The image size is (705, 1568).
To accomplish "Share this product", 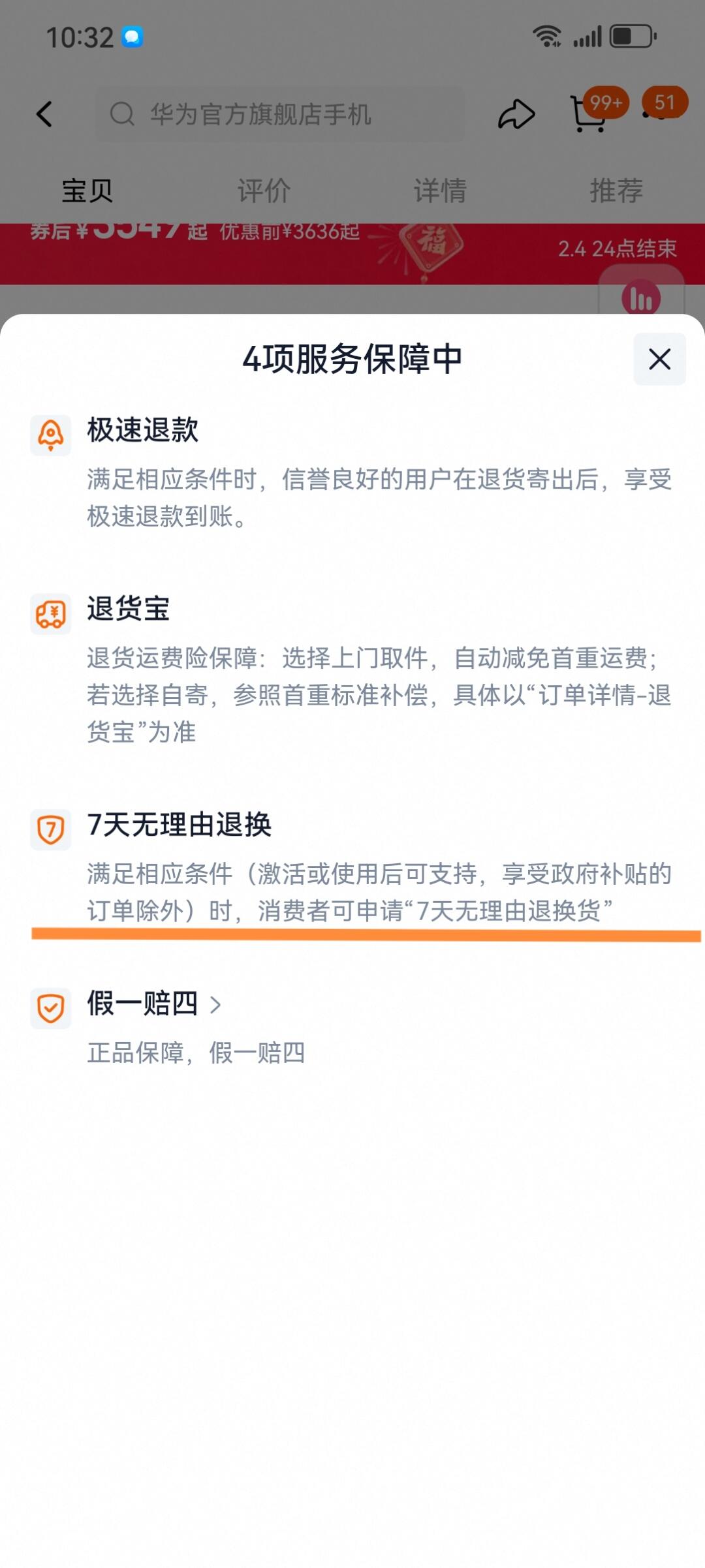I will (x=516, y=114).
